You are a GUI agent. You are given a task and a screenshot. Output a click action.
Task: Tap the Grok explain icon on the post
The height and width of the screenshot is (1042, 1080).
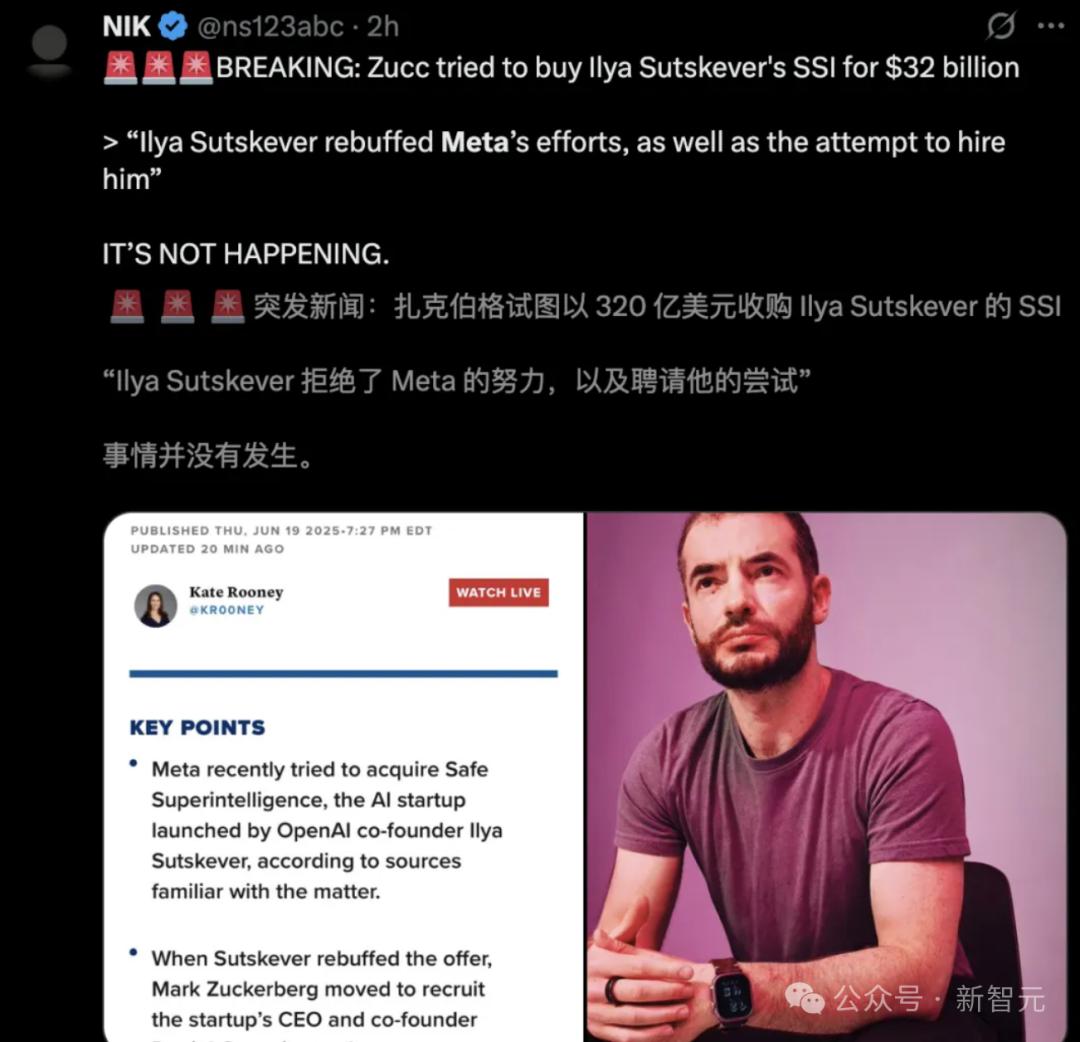pyautogui.click(x=1001, y=25)
